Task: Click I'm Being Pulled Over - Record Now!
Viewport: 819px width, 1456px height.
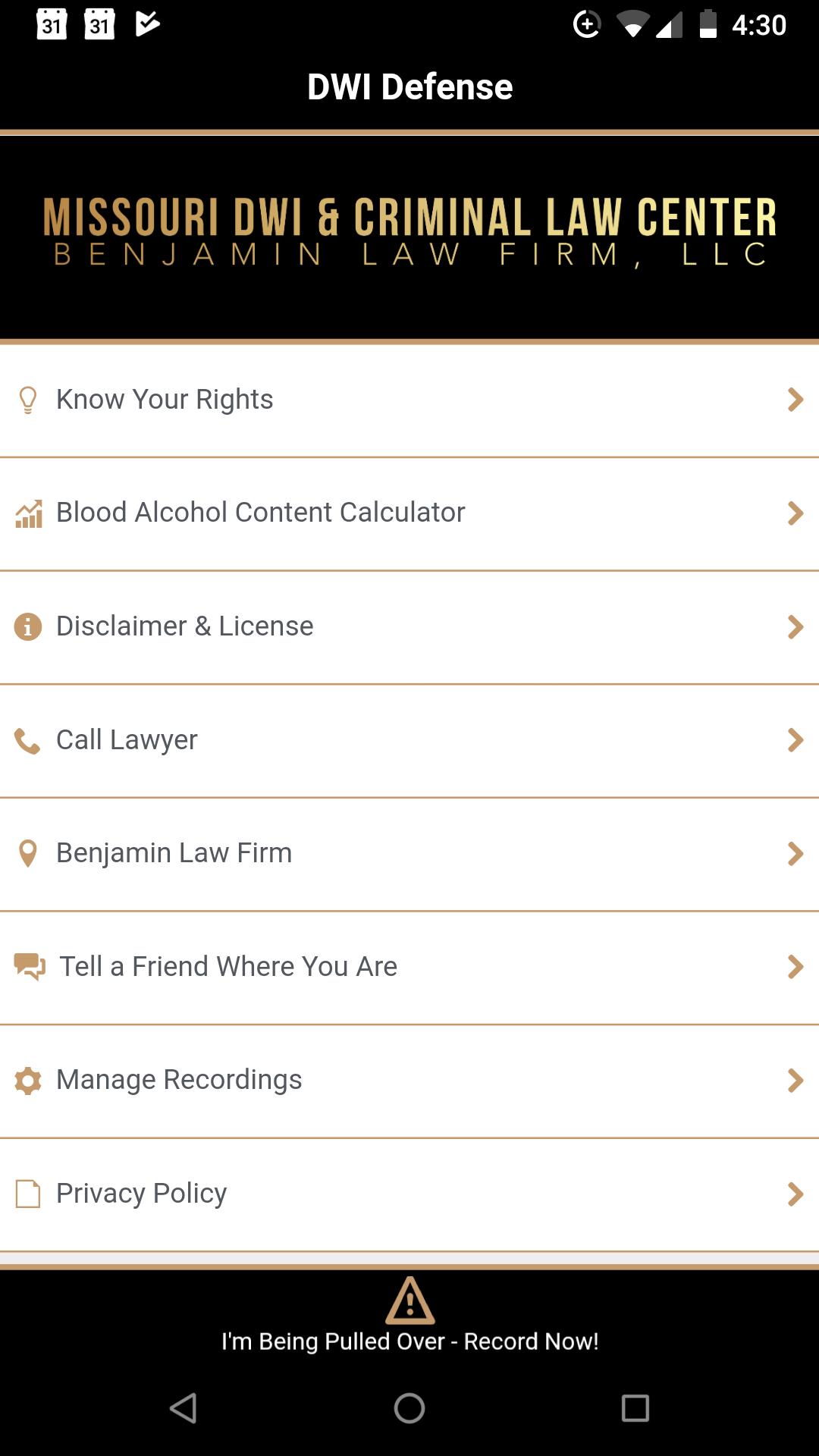Action: (x=409, y=1341)
